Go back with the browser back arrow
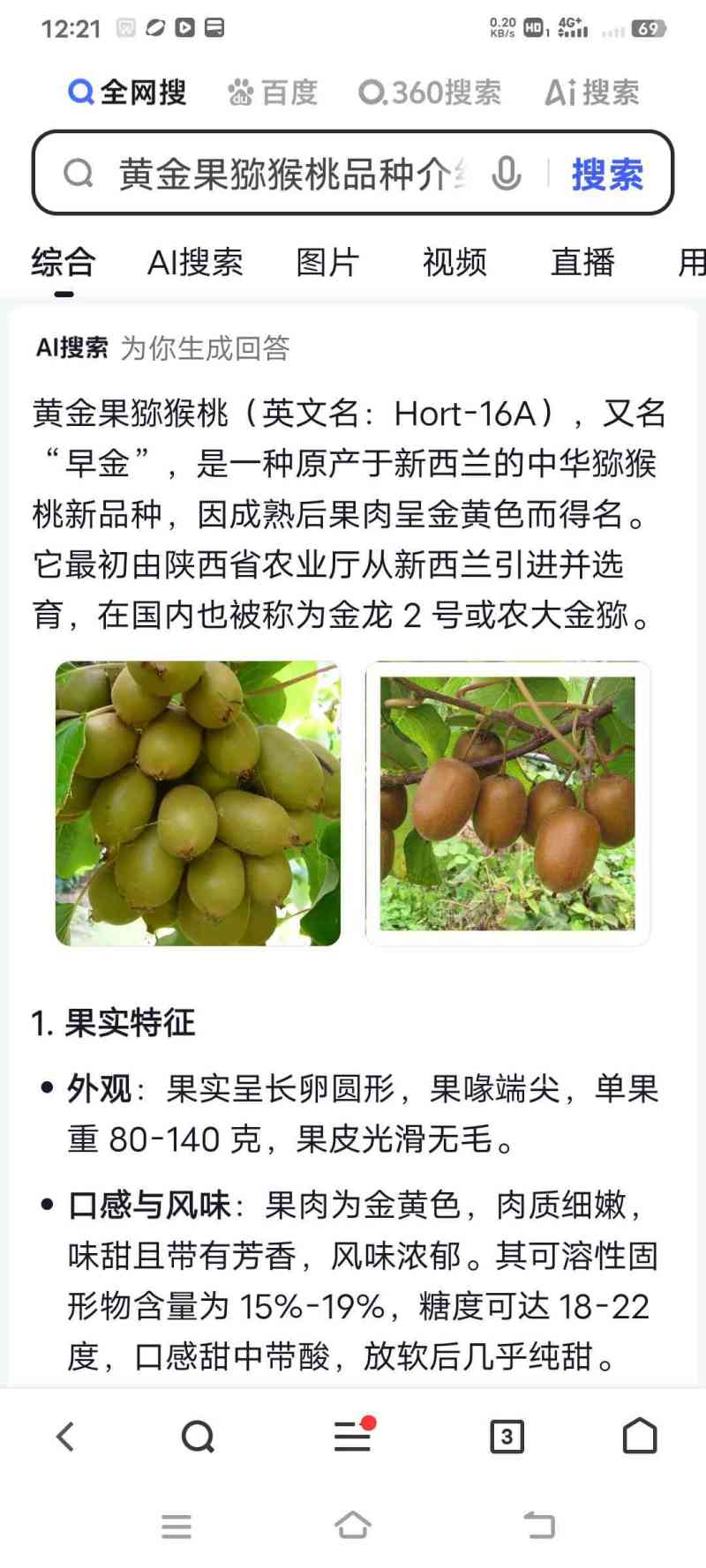The width and height of the screenshot is (706, 1568). [x=65, y=1437]
